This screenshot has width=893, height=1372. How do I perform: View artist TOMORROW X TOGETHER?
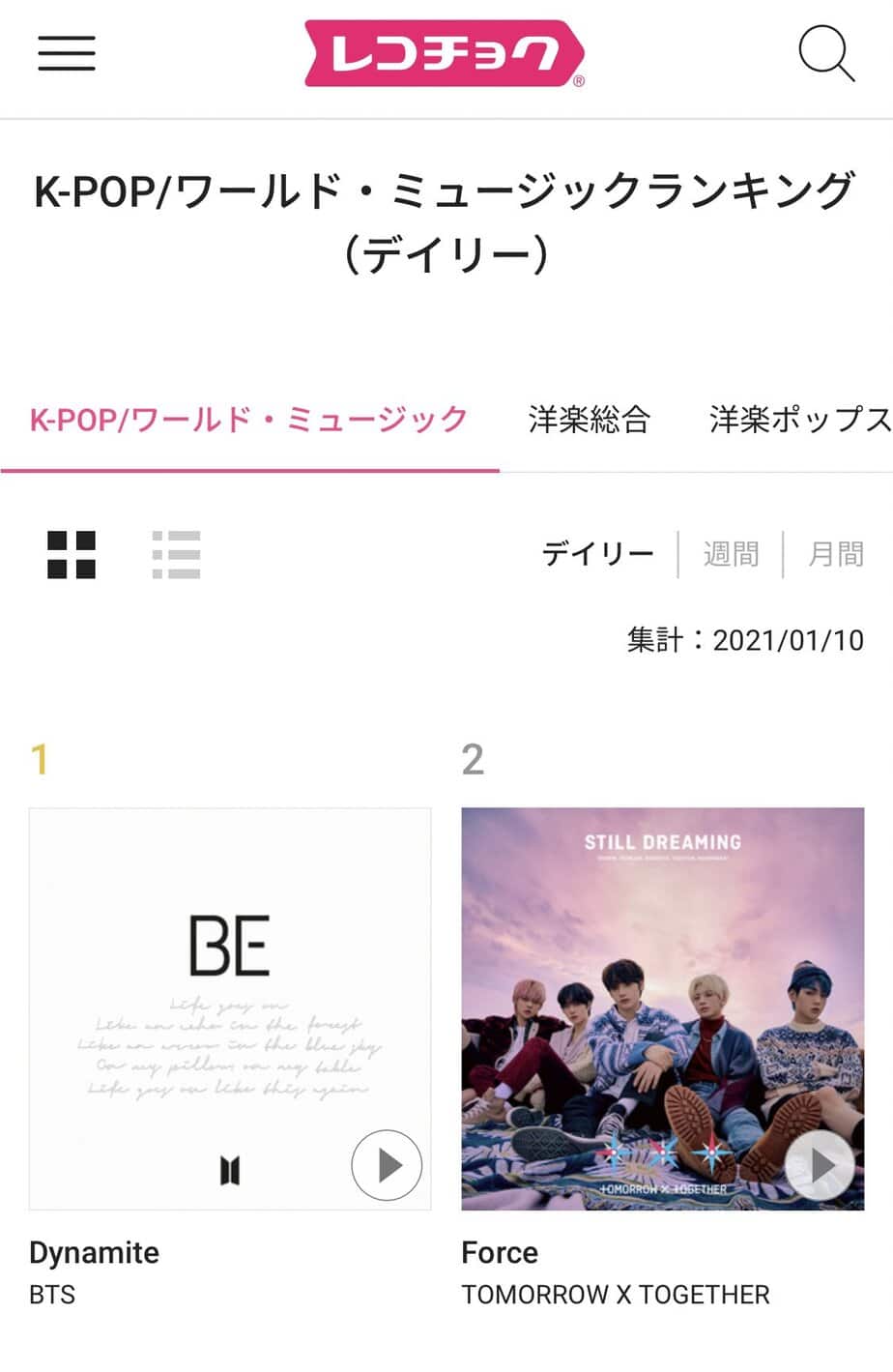pyautogui.click(x=616, y=1295)
